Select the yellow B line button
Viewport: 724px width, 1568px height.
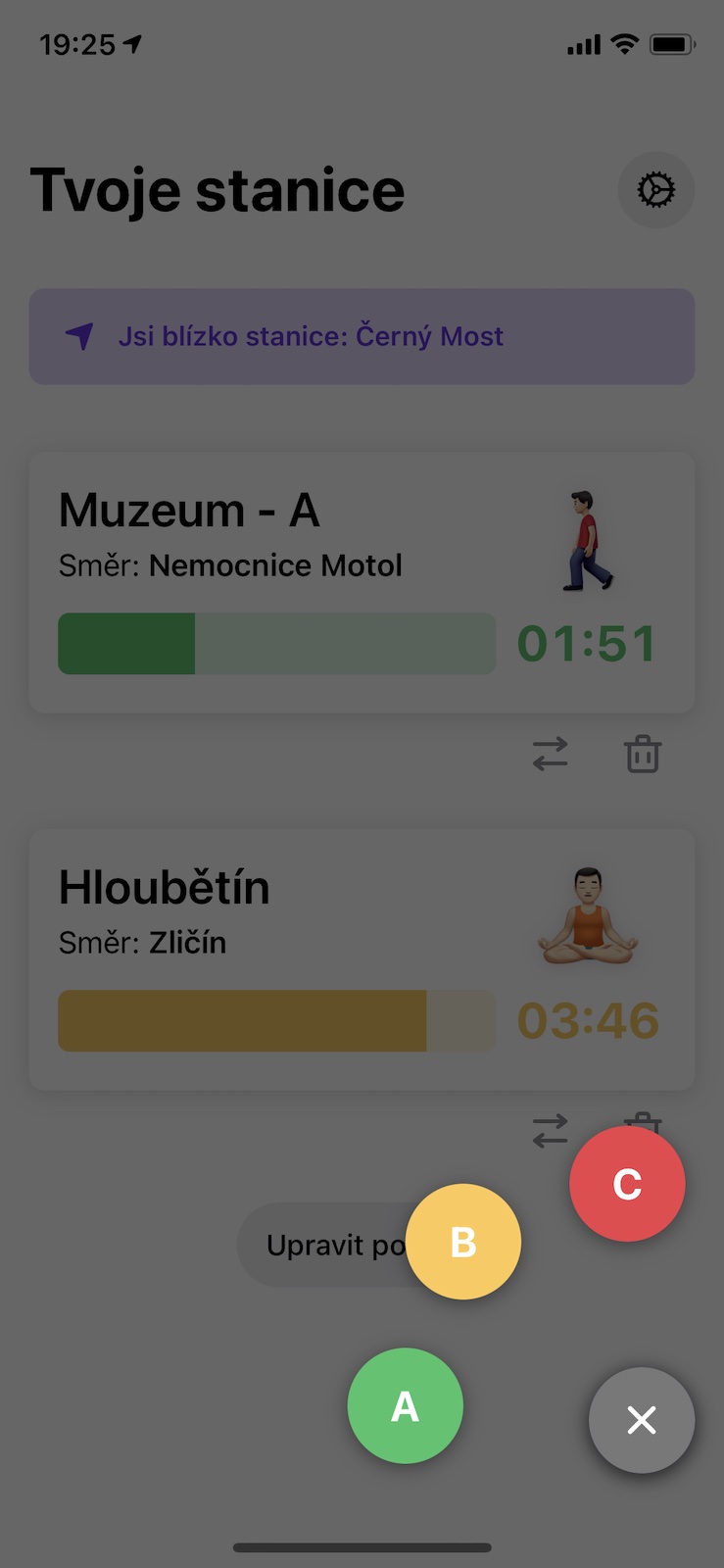click(x=463, y=1242)
